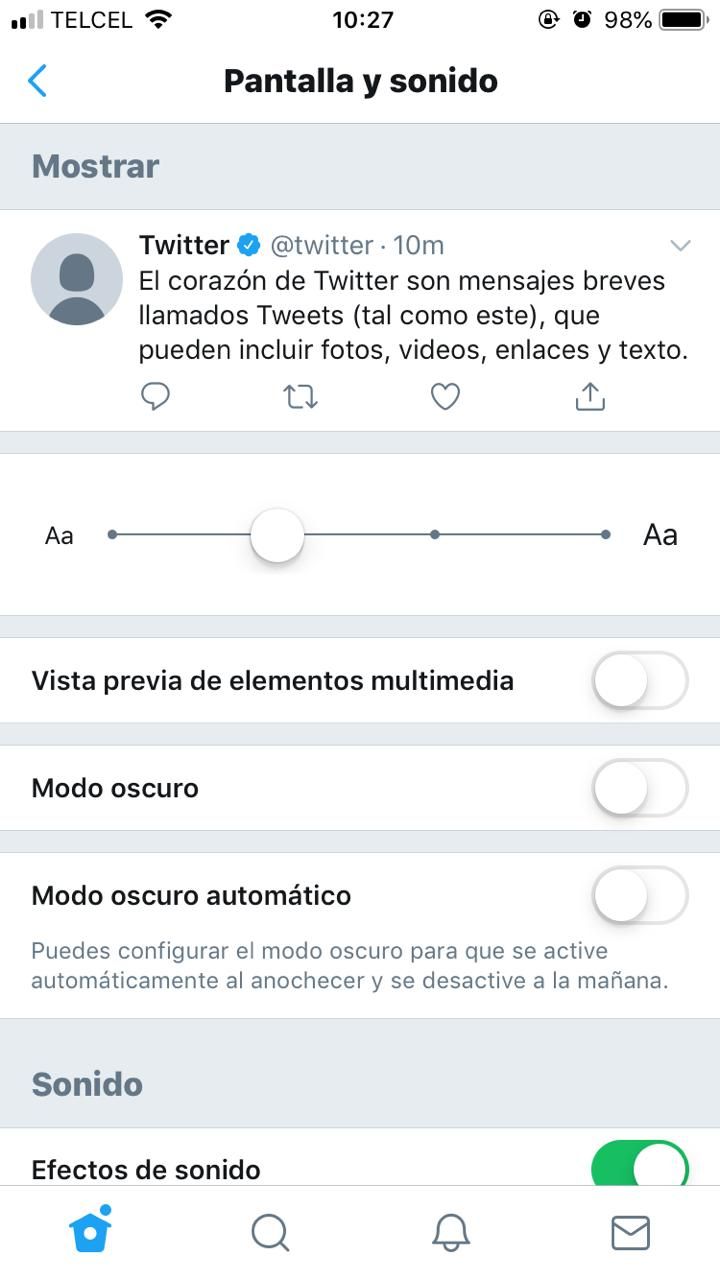Share the sample Twitter tweet

590,397
